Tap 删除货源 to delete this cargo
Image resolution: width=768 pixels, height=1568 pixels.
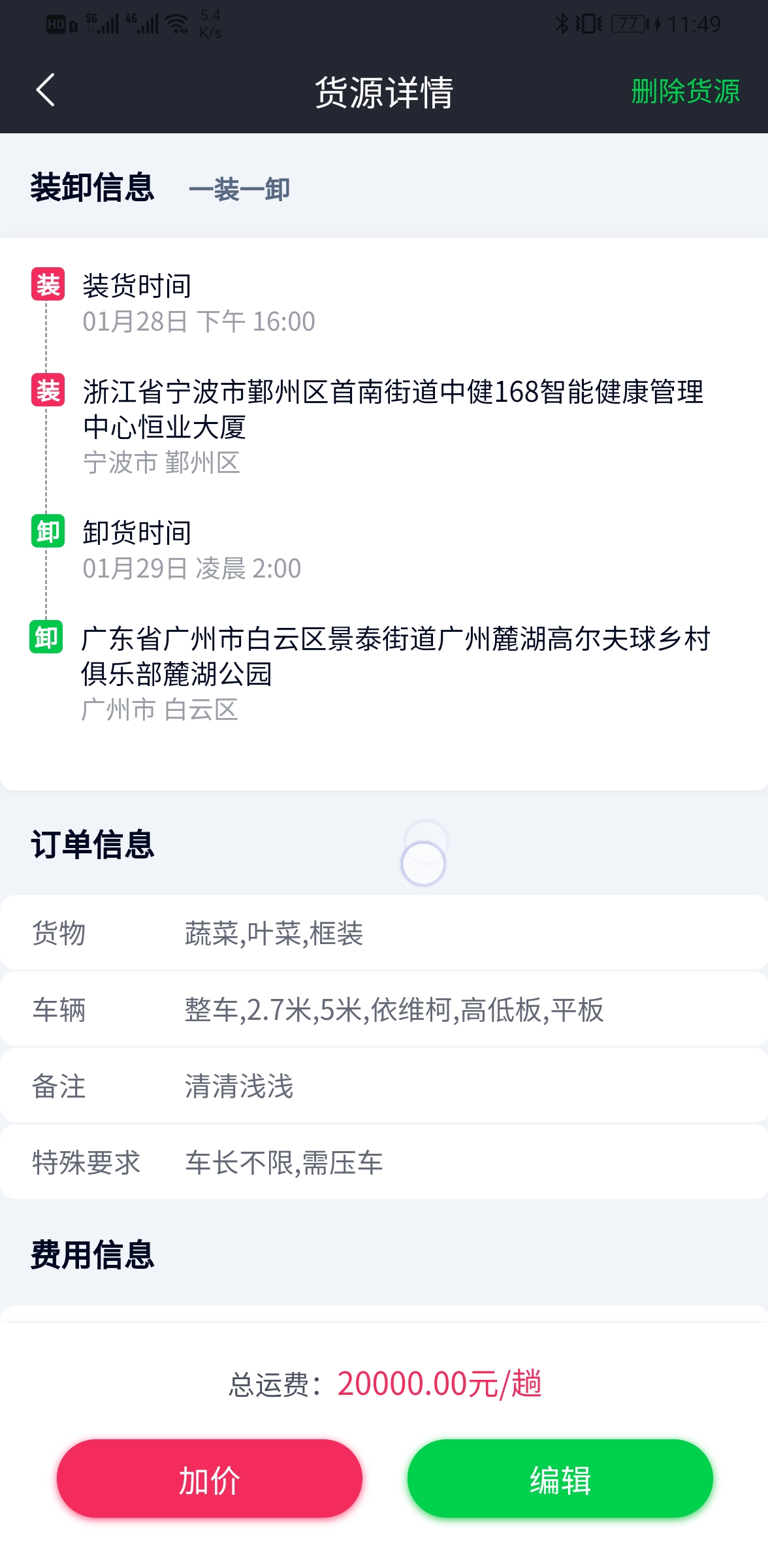click(x=685, y=91)
